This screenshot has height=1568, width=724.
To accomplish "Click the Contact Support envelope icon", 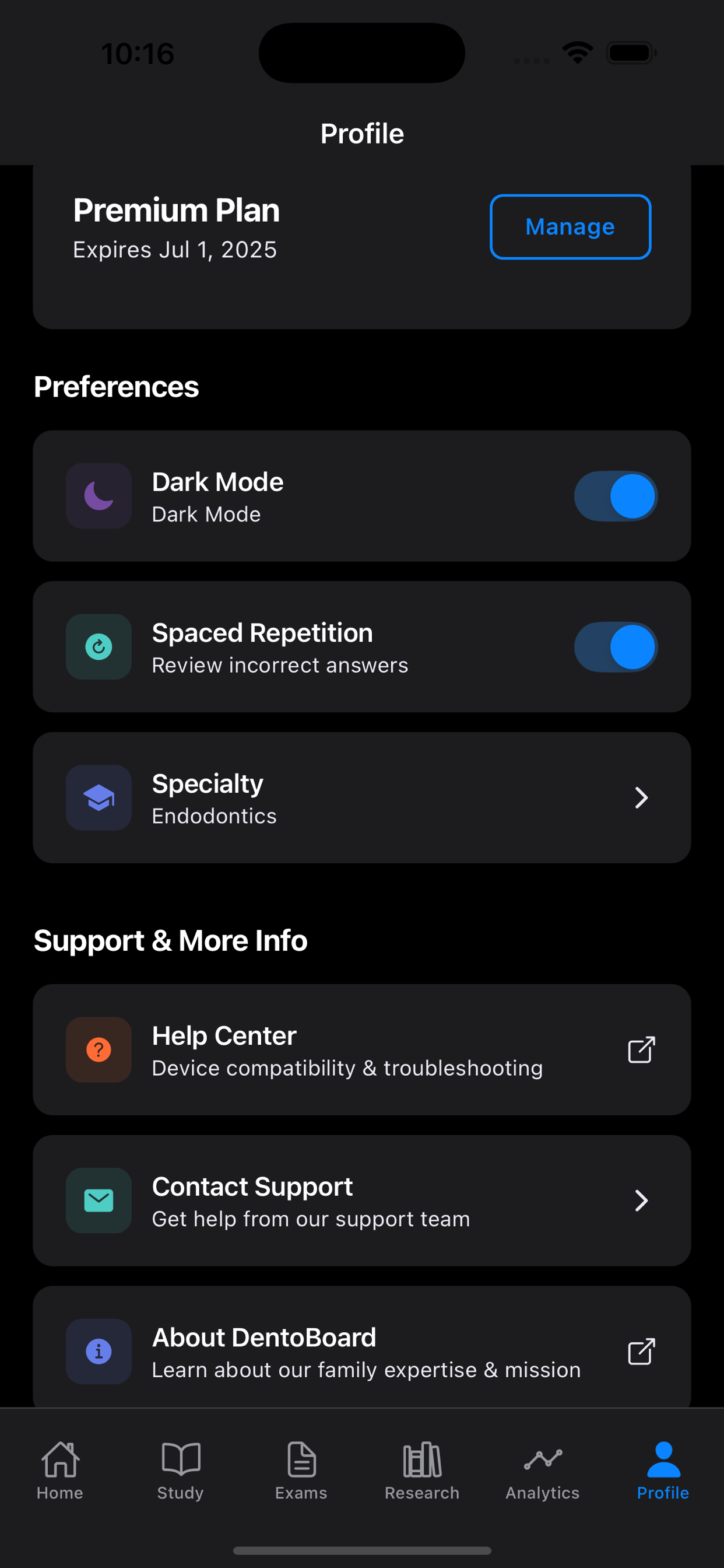I will [x=99, y=1200].
